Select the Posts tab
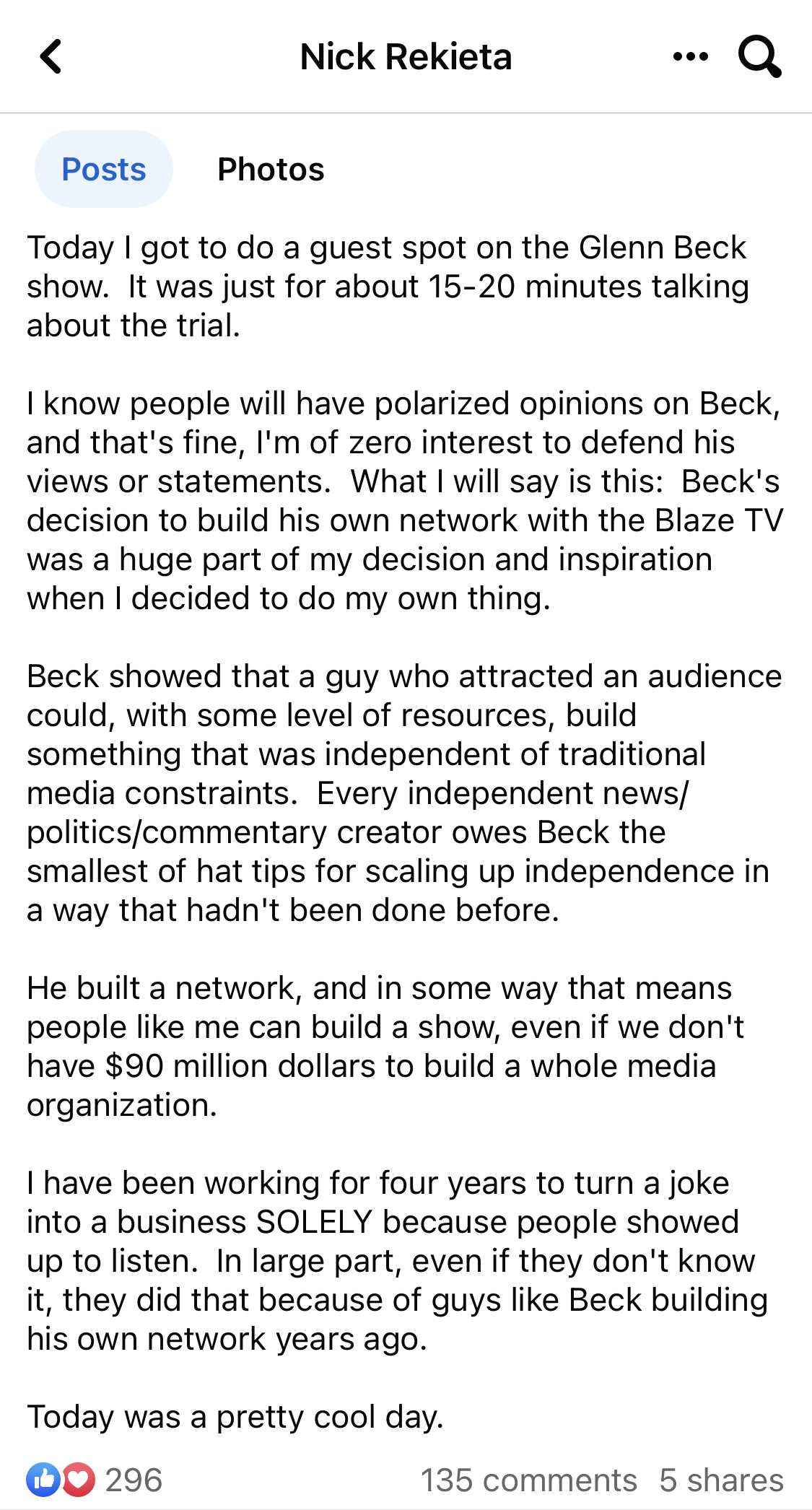The image size is (812, 1510). click(104, 169)
